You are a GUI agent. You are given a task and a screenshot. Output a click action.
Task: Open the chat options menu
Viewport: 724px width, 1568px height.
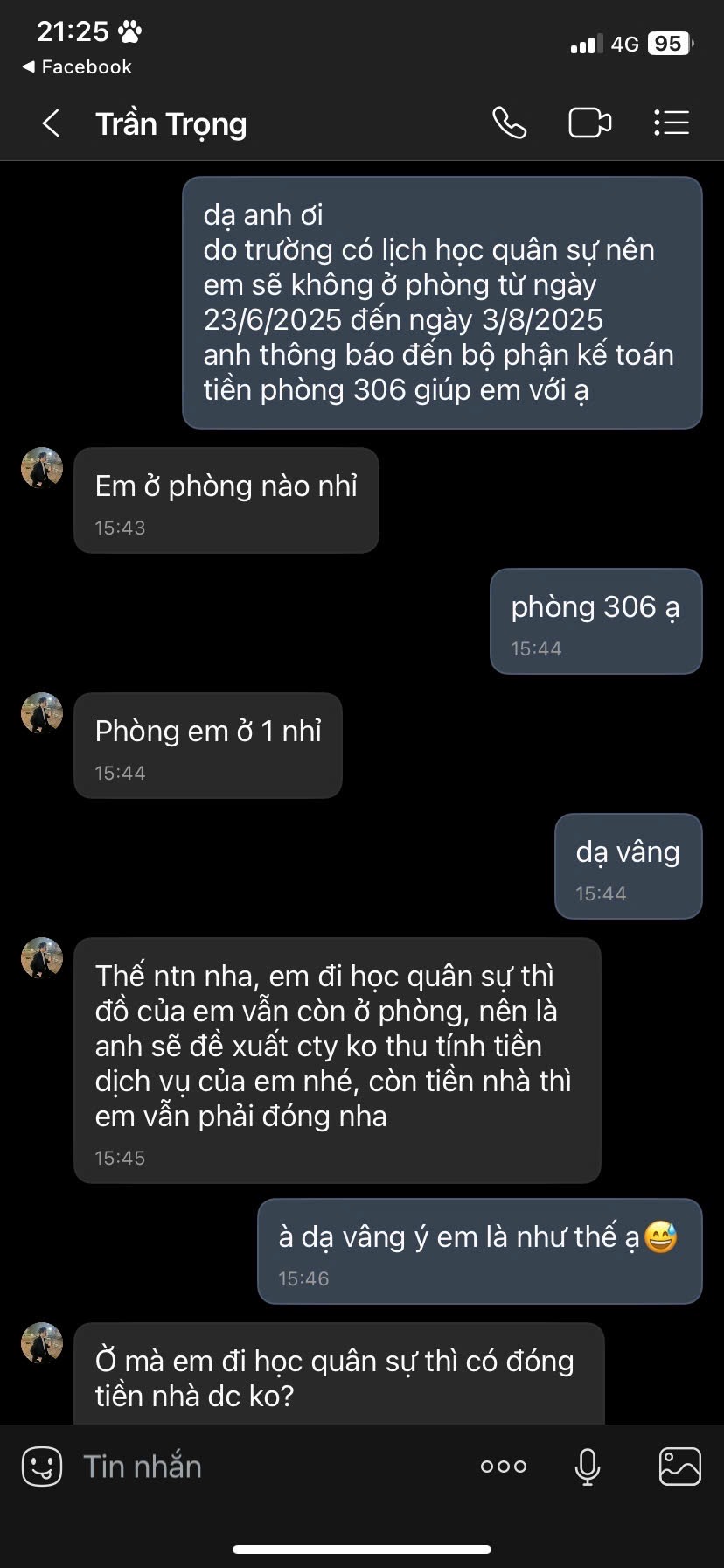click(x=672, y=123)
